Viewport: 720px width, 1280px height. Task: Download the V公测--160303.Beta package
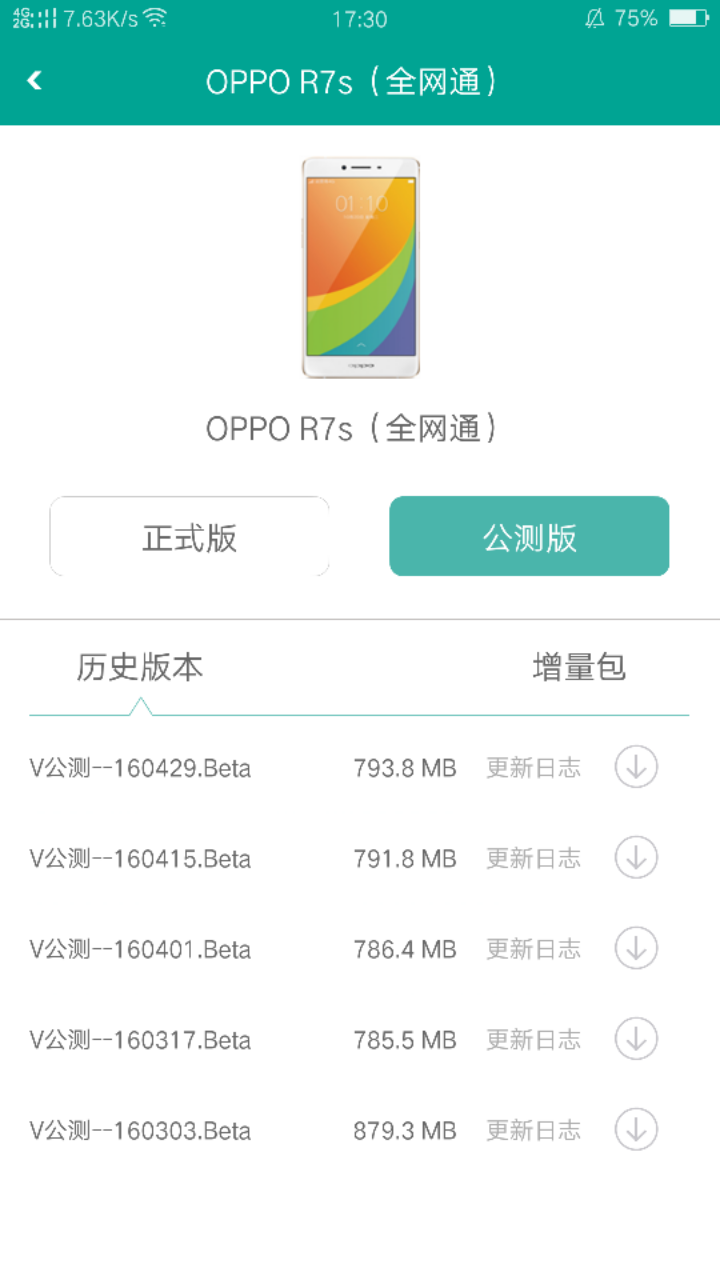click(636, 1129)
